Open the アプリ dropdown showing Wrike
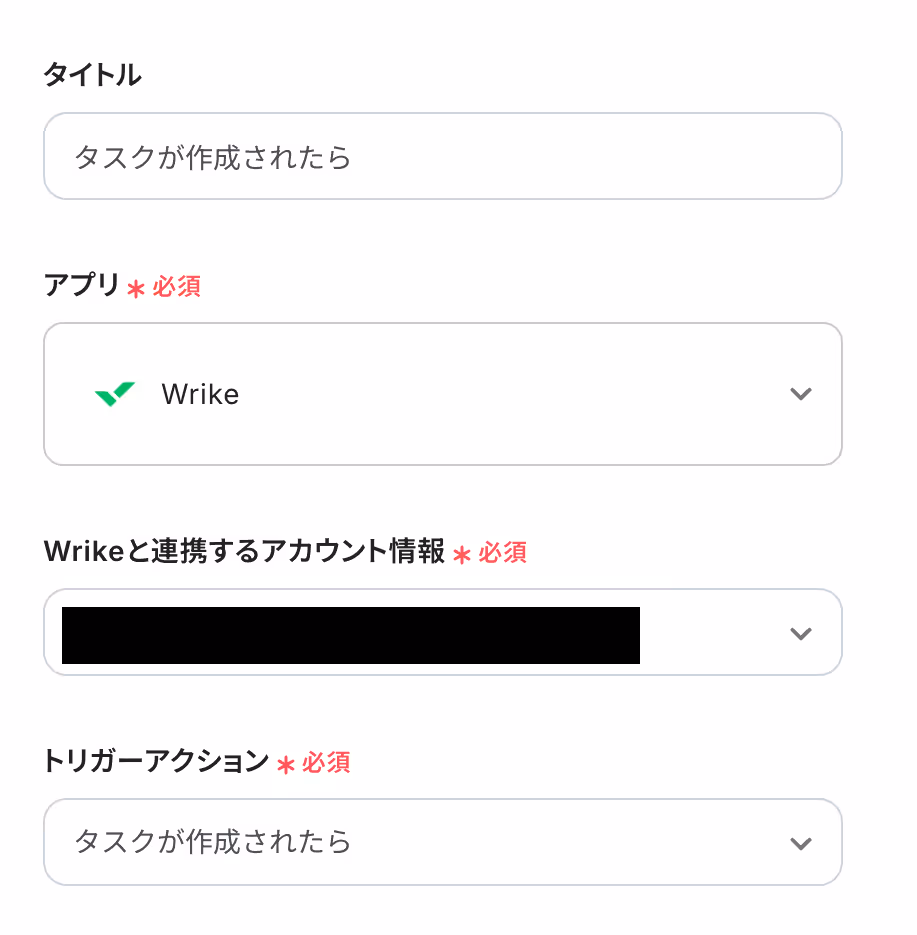Viewport: 917px width, 935px height. [442, 394]
